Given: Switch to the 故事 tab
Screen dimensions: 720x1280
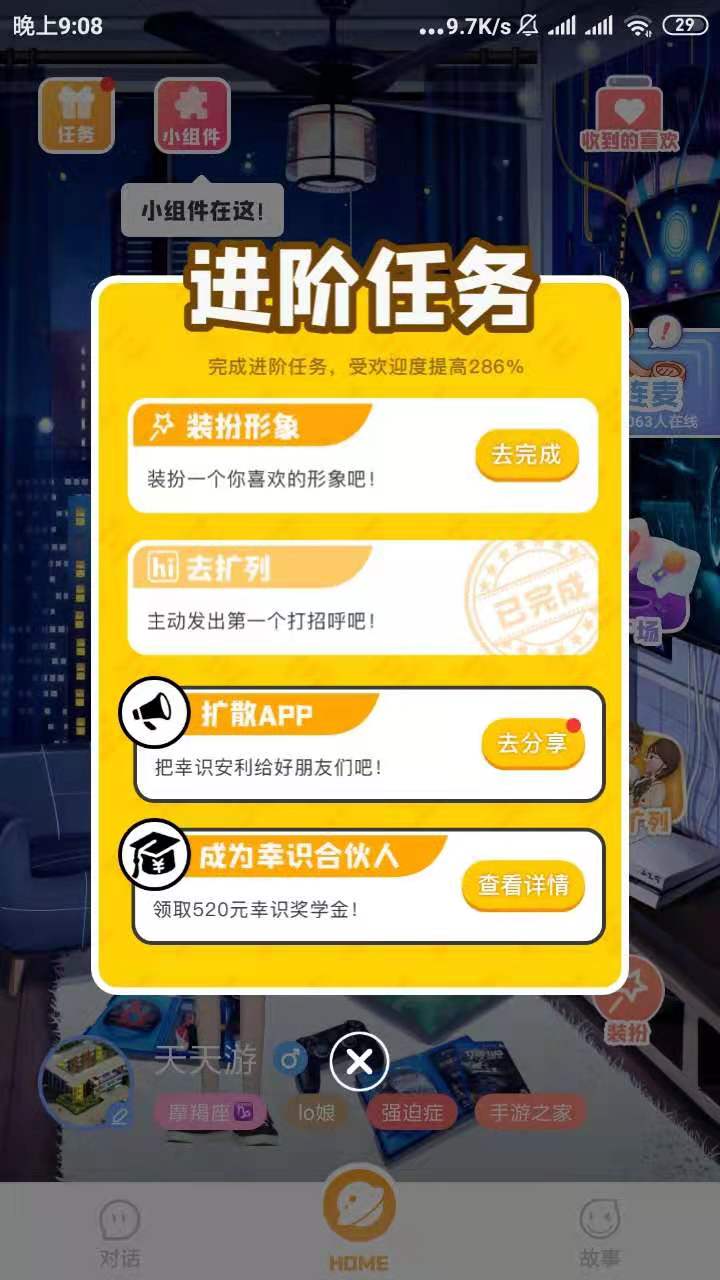Looking at the screenshot, I should point(599,1233).
